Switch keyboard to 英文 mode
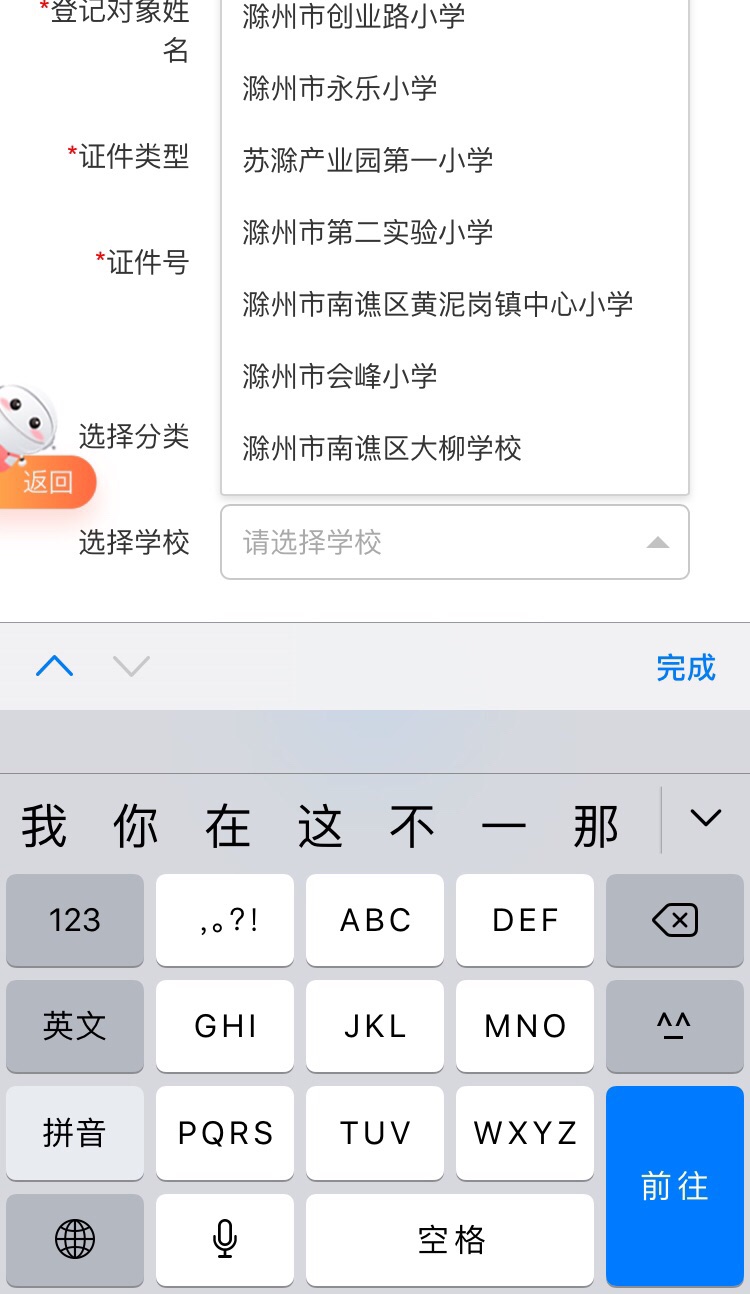 [74, 1026]
